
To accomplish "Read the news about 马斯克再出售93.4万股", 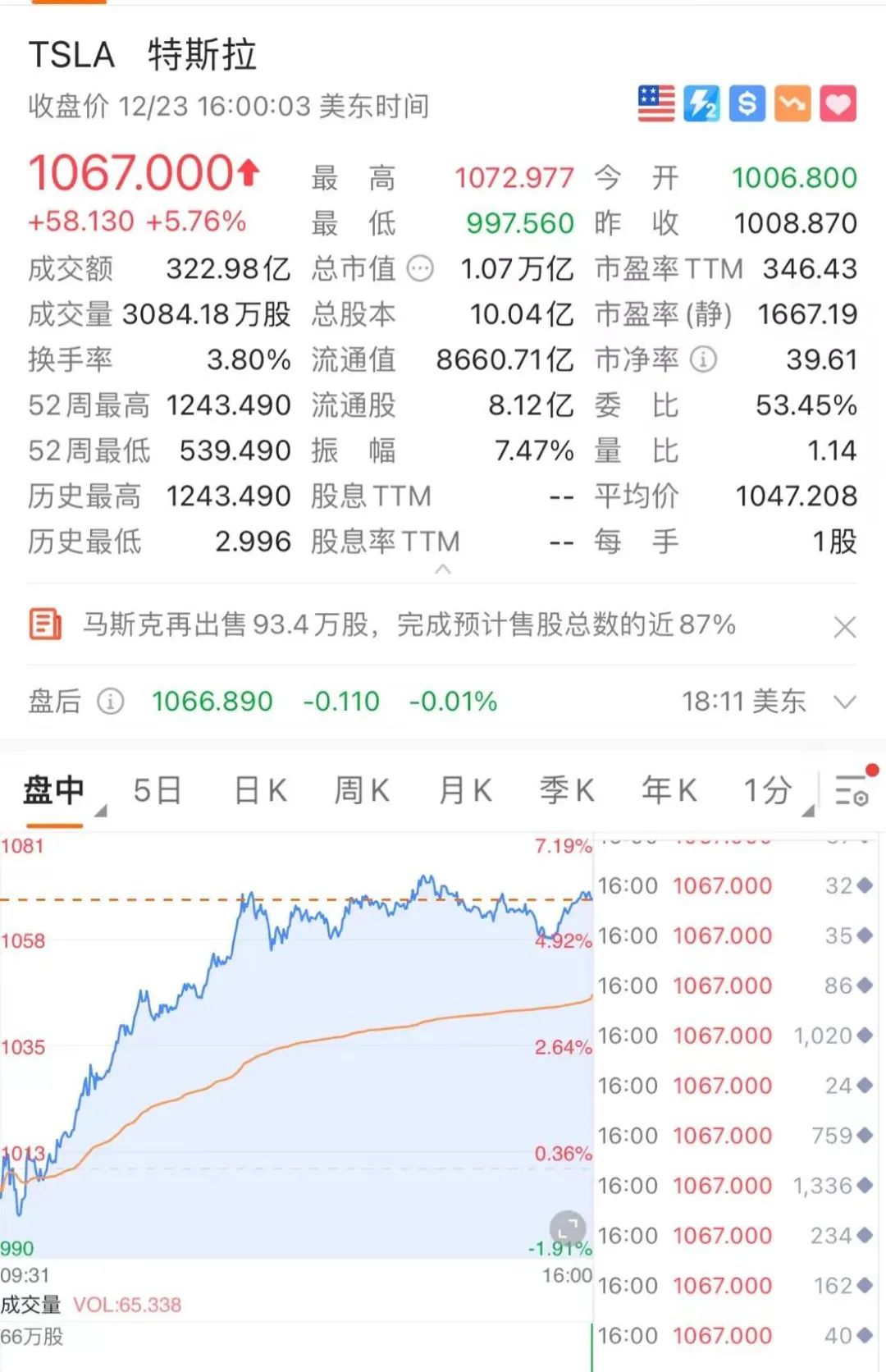I will point(409,625).
